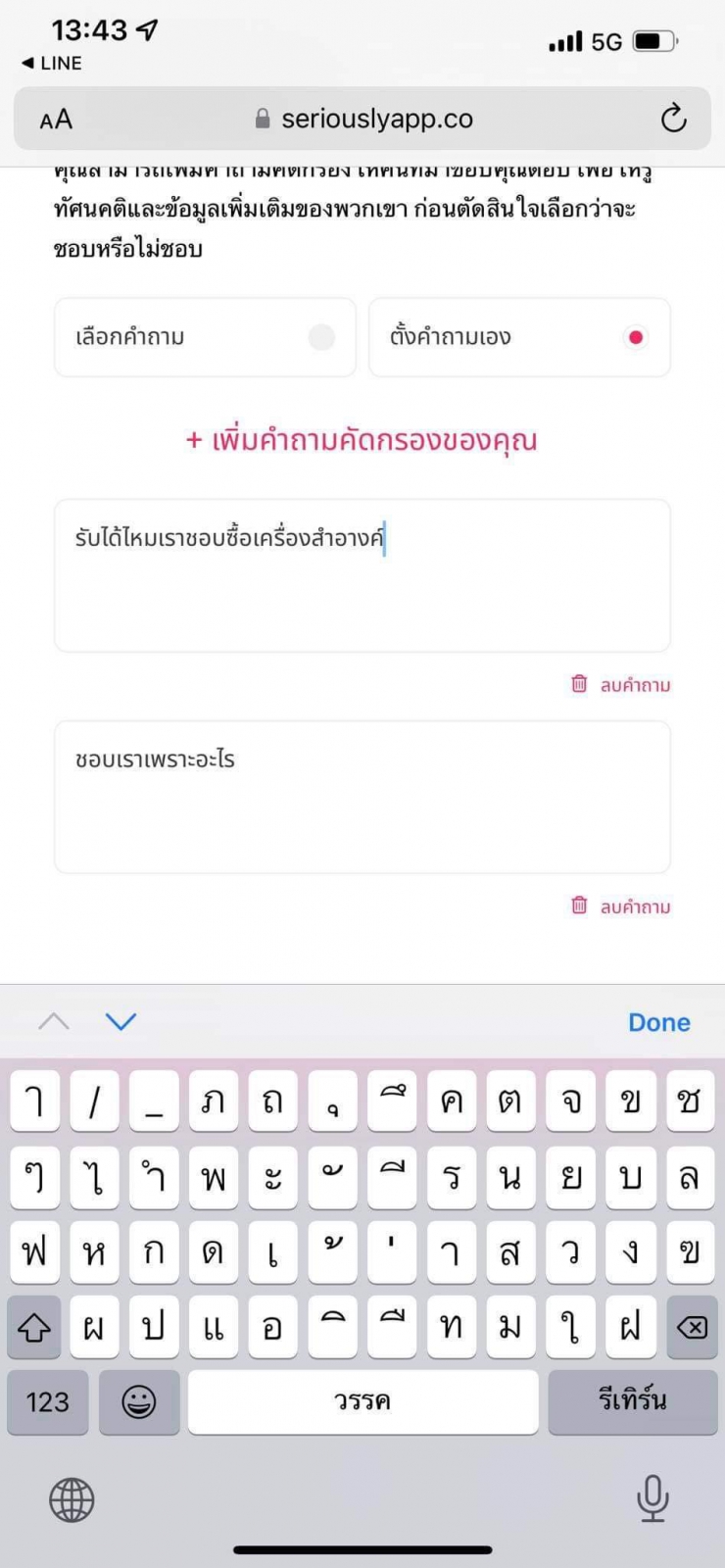Open the AA text size menu
The height and width of the screenshot is (1568, 725).
[x=56, y=120]
